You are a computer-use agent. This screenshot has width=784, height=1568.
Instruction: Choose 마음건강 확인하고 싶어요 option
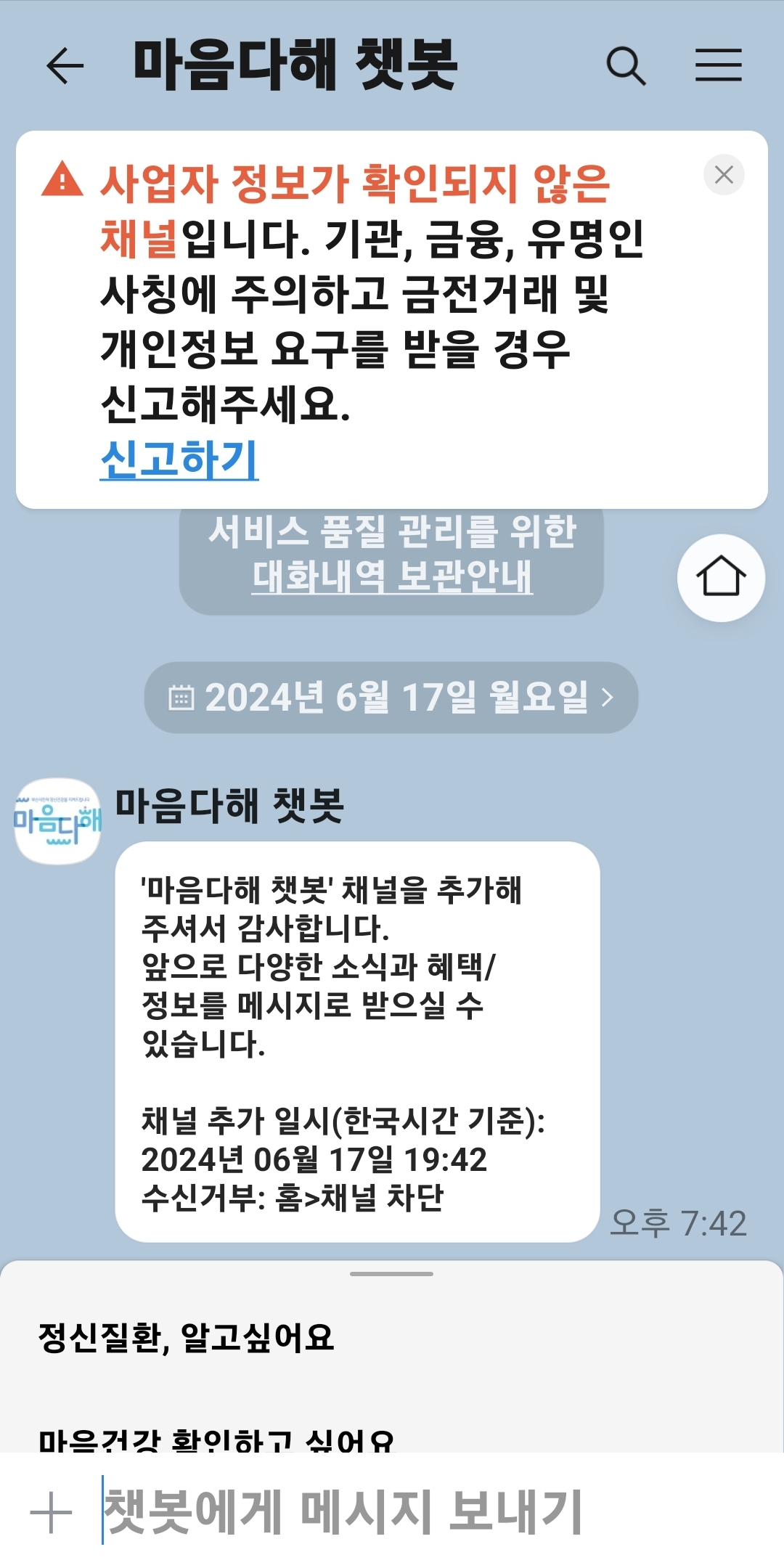tap(216, 1439)
